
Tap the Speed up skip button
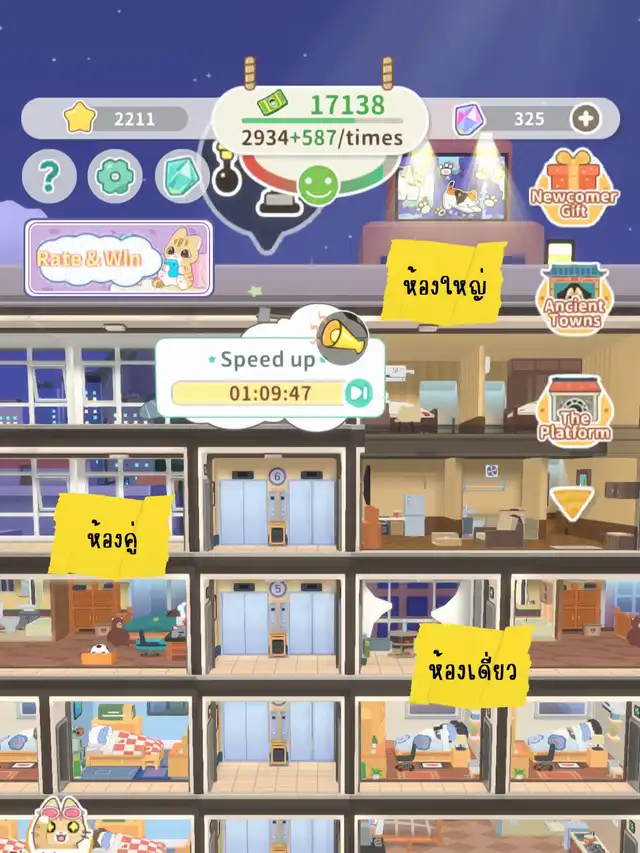coord(358,393)
